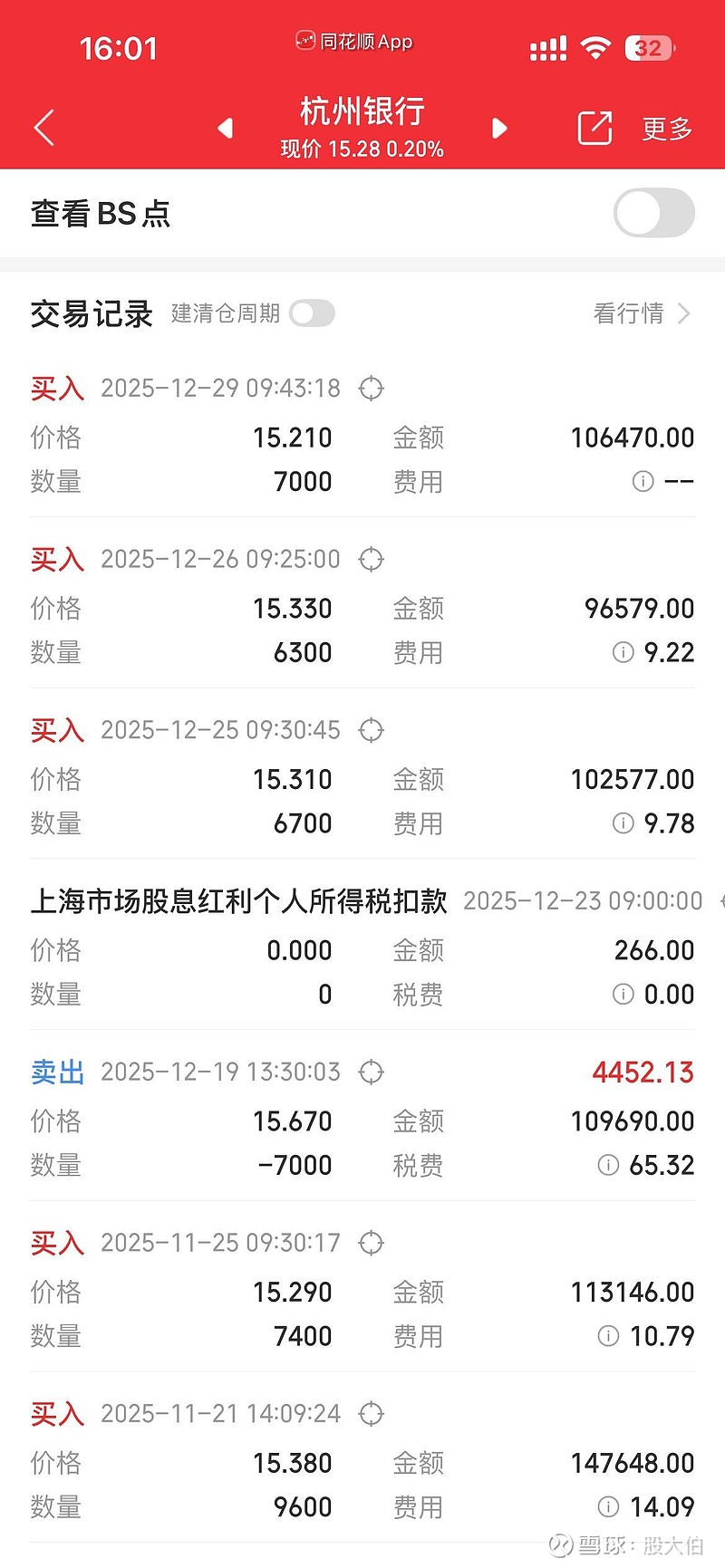This screenshot has height=1568, width=725.
Task: Click the crosshair icon on the 2025-11-25 buy record
Action: tap(372, 1243)
